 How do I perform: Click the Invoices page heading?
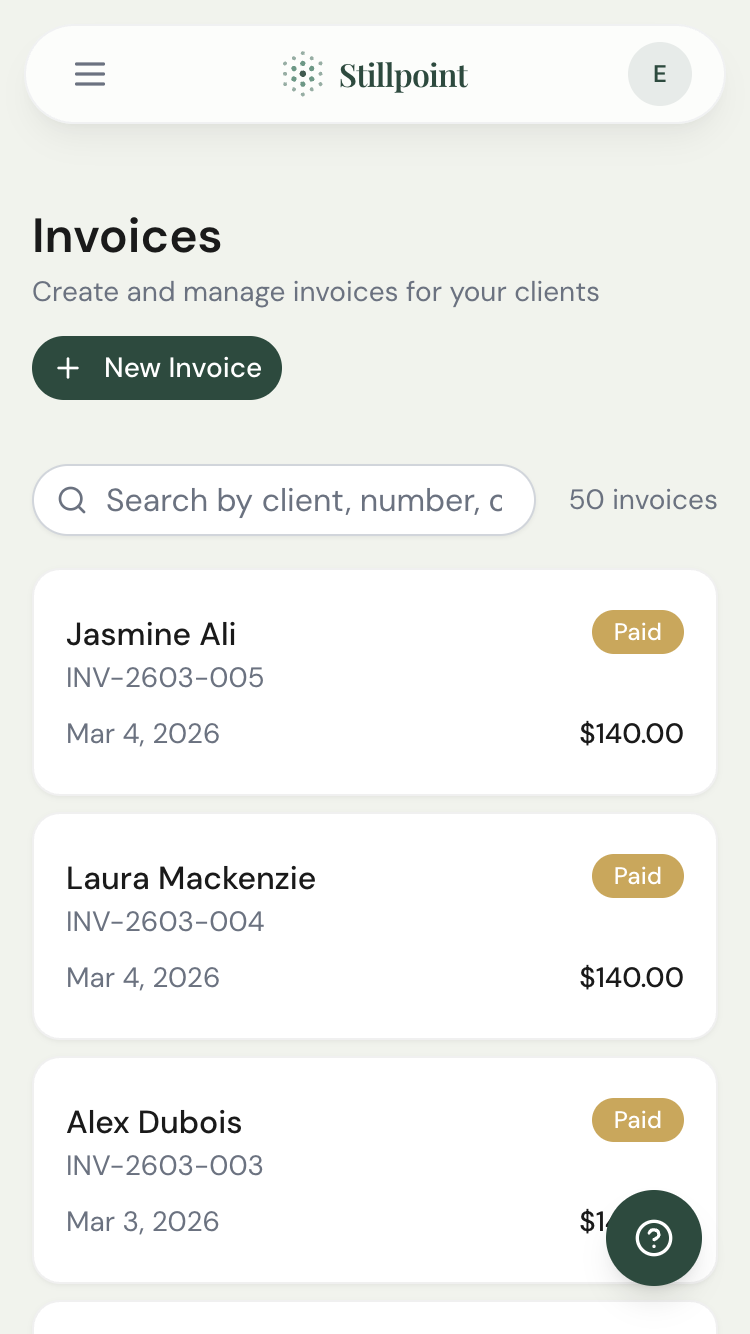pos(126,236)
